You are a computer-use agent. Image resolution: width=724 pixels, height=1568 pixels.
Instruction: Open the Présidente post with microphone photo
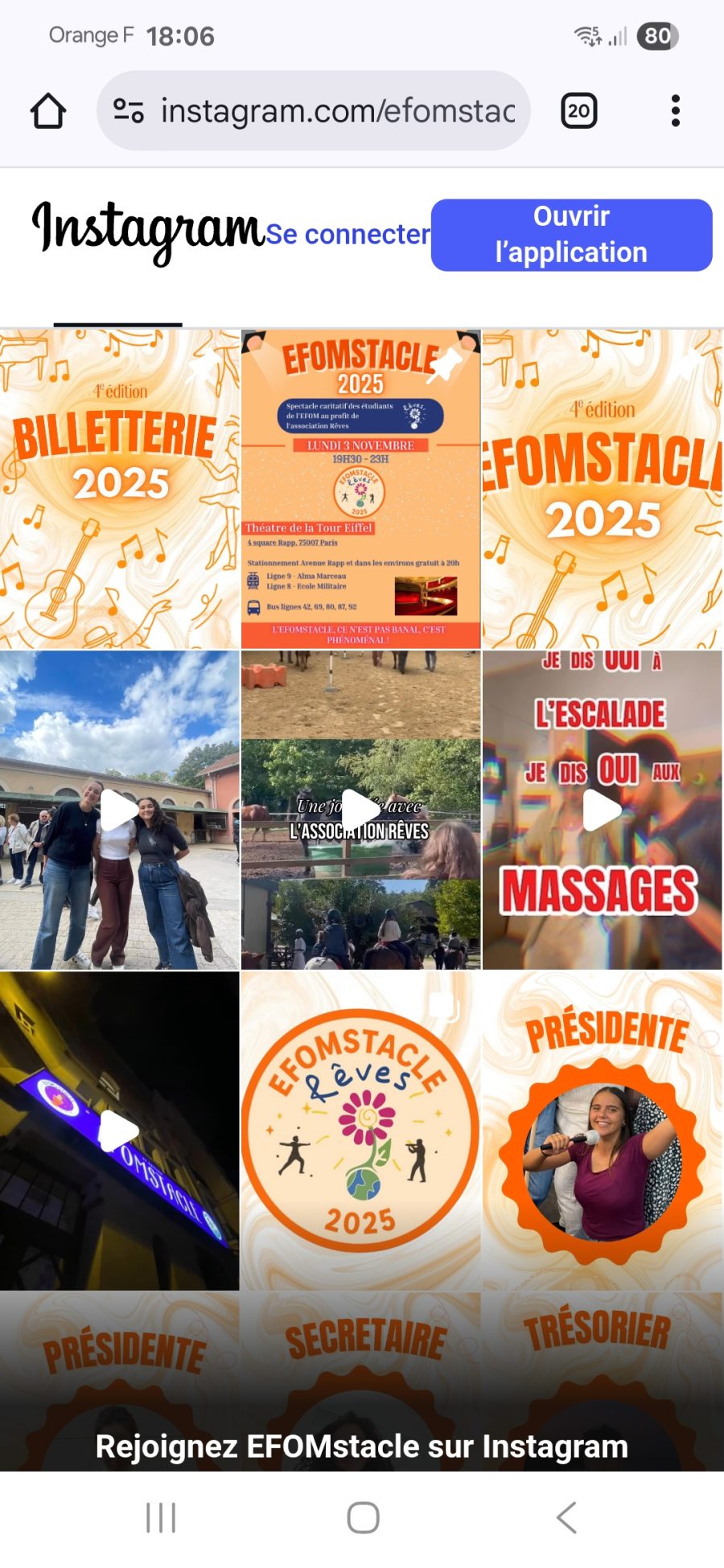click(x=602, y=1131)
